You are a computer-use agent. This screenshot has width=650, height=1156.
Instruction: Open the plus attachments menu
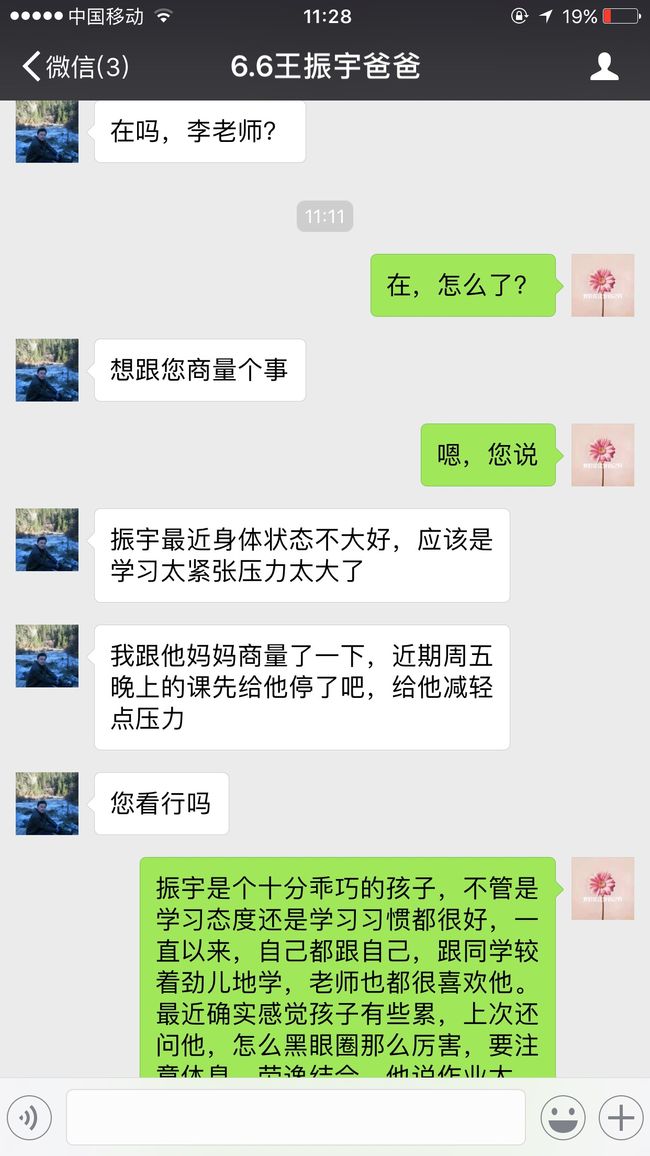621,1118
